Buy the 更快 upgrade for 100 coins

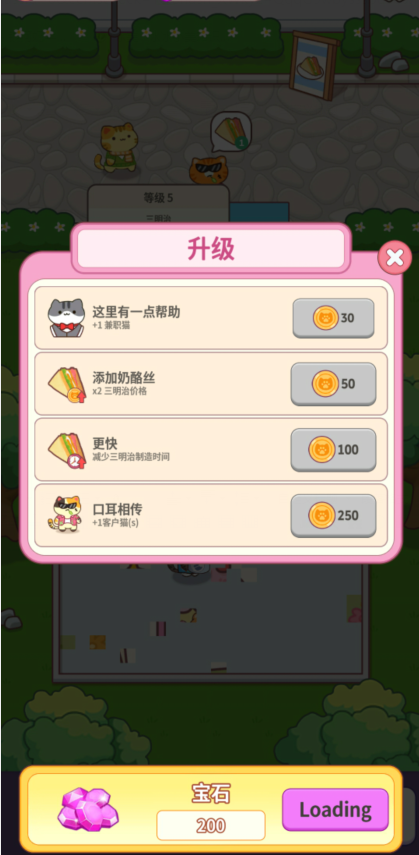[333, 450]
